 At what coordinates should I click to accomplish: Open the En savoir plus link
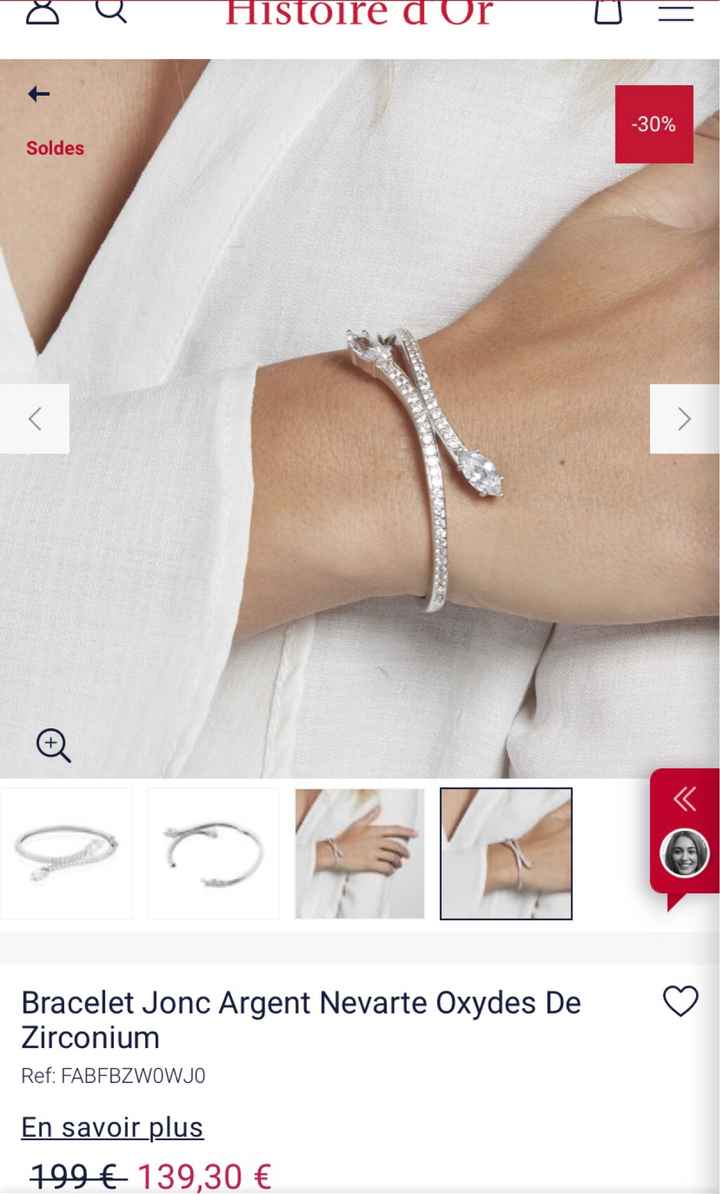[x=112, y=1127]
